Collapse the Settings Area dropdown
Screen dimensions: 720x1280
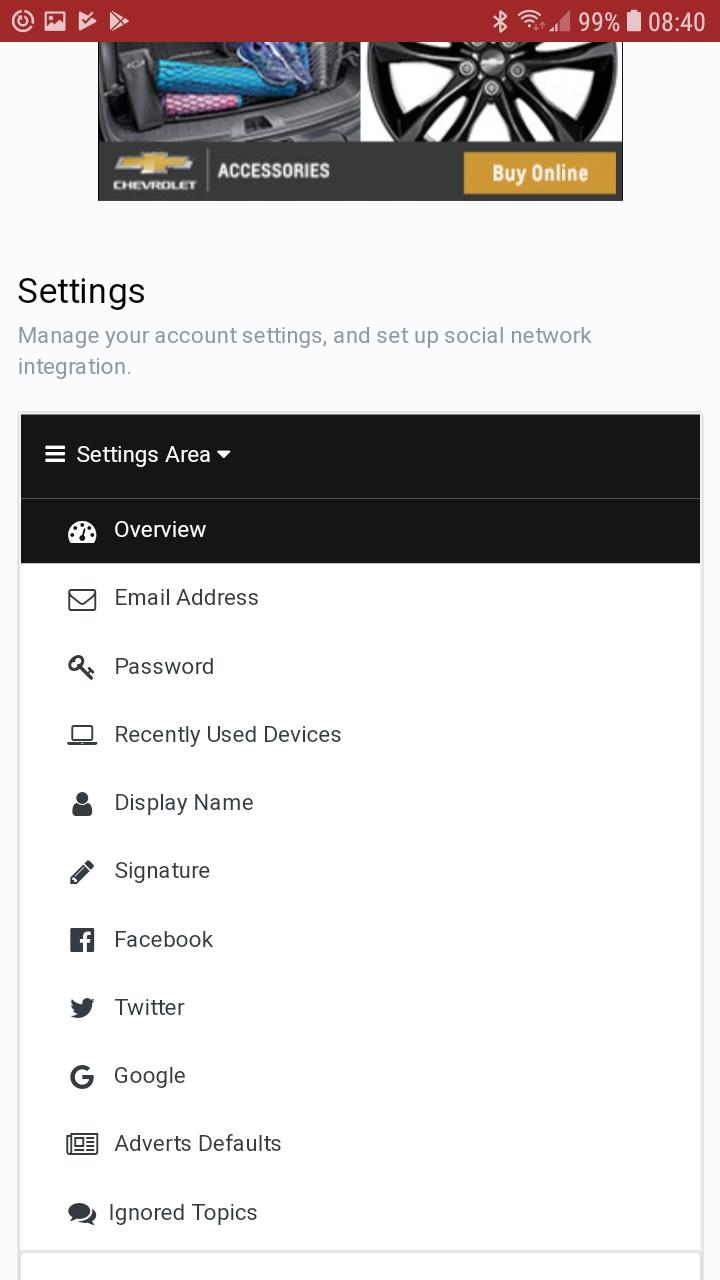coord(138,455)
